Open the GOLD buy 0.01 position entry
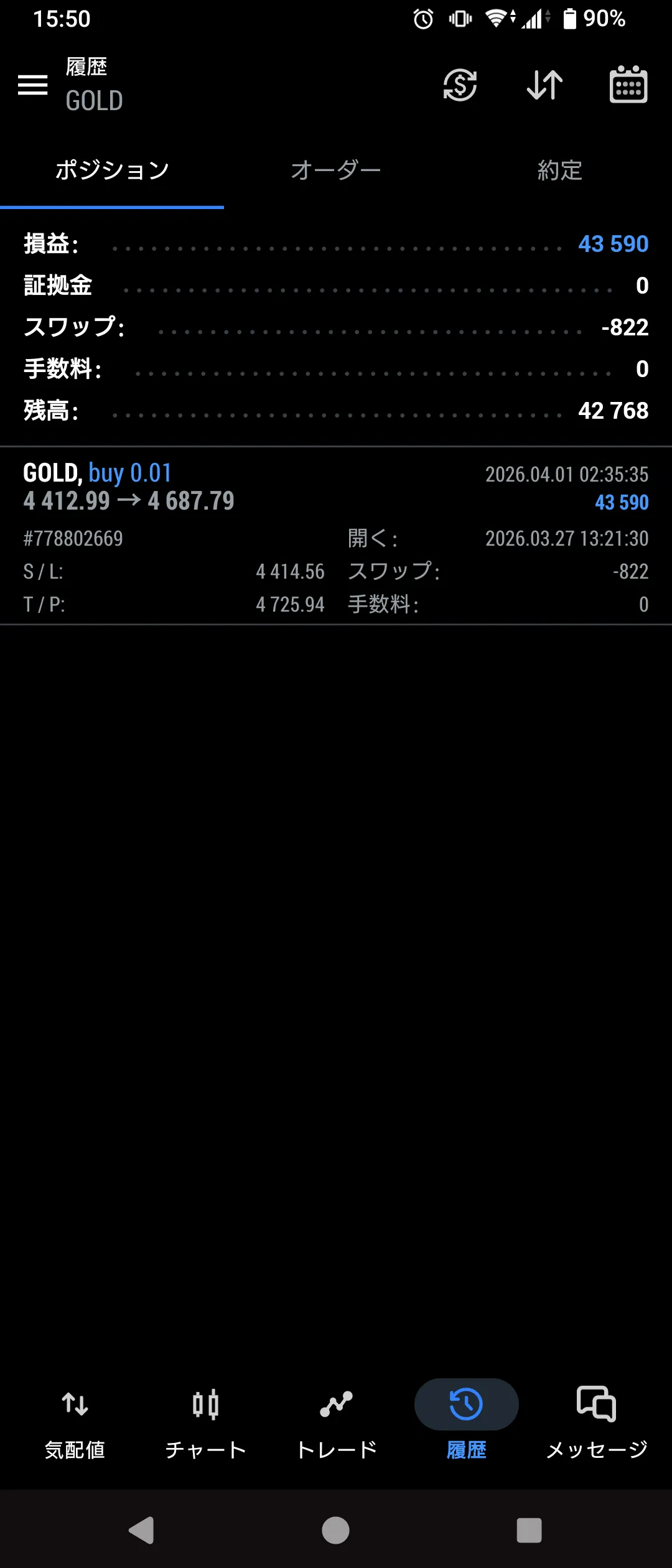 336,536
